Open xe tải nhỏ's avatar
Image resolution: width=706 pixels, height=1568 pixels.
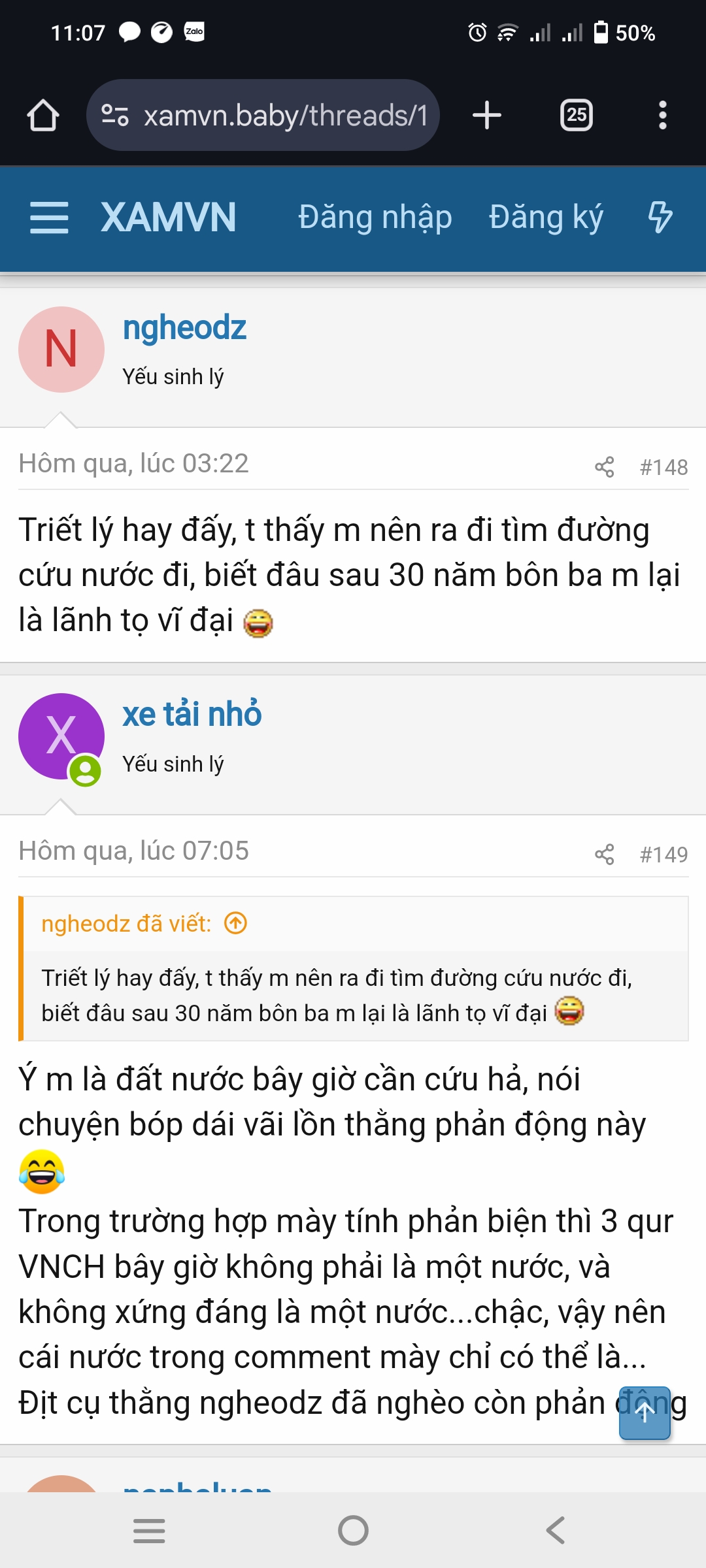click(x=61, y=736)
